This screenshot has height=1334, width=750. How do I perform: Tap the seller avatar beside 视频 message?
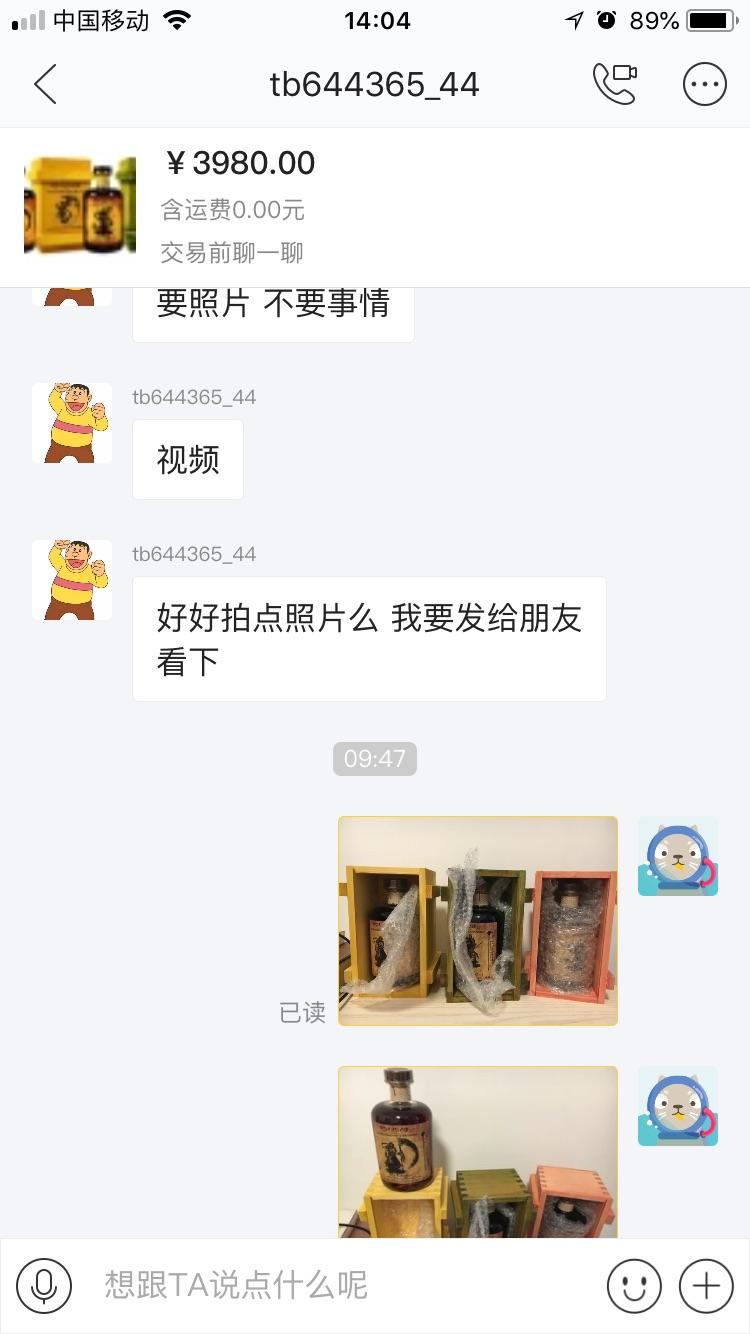coord(71,422)
